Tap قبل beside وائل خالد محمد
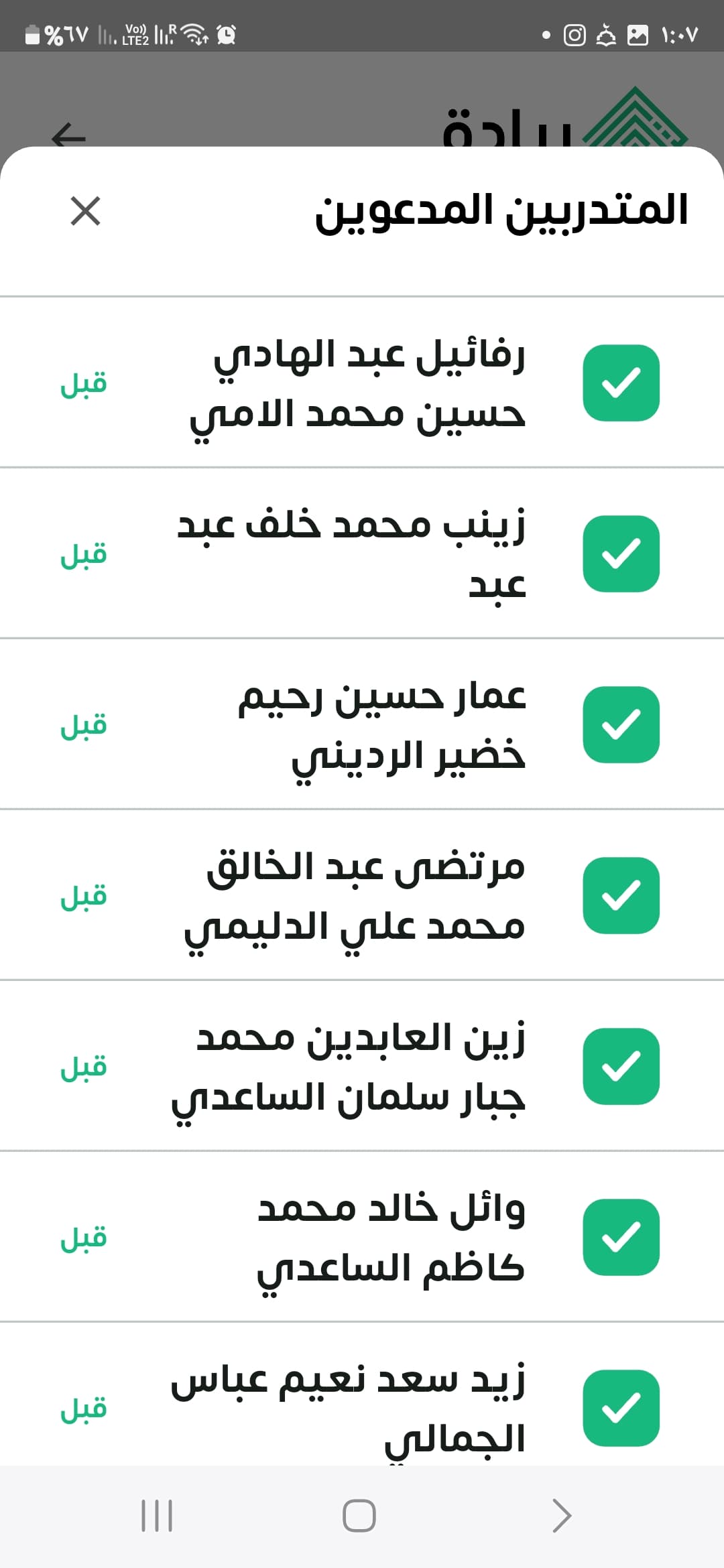Viewport: 724px width, 1568px height. 84,1238
